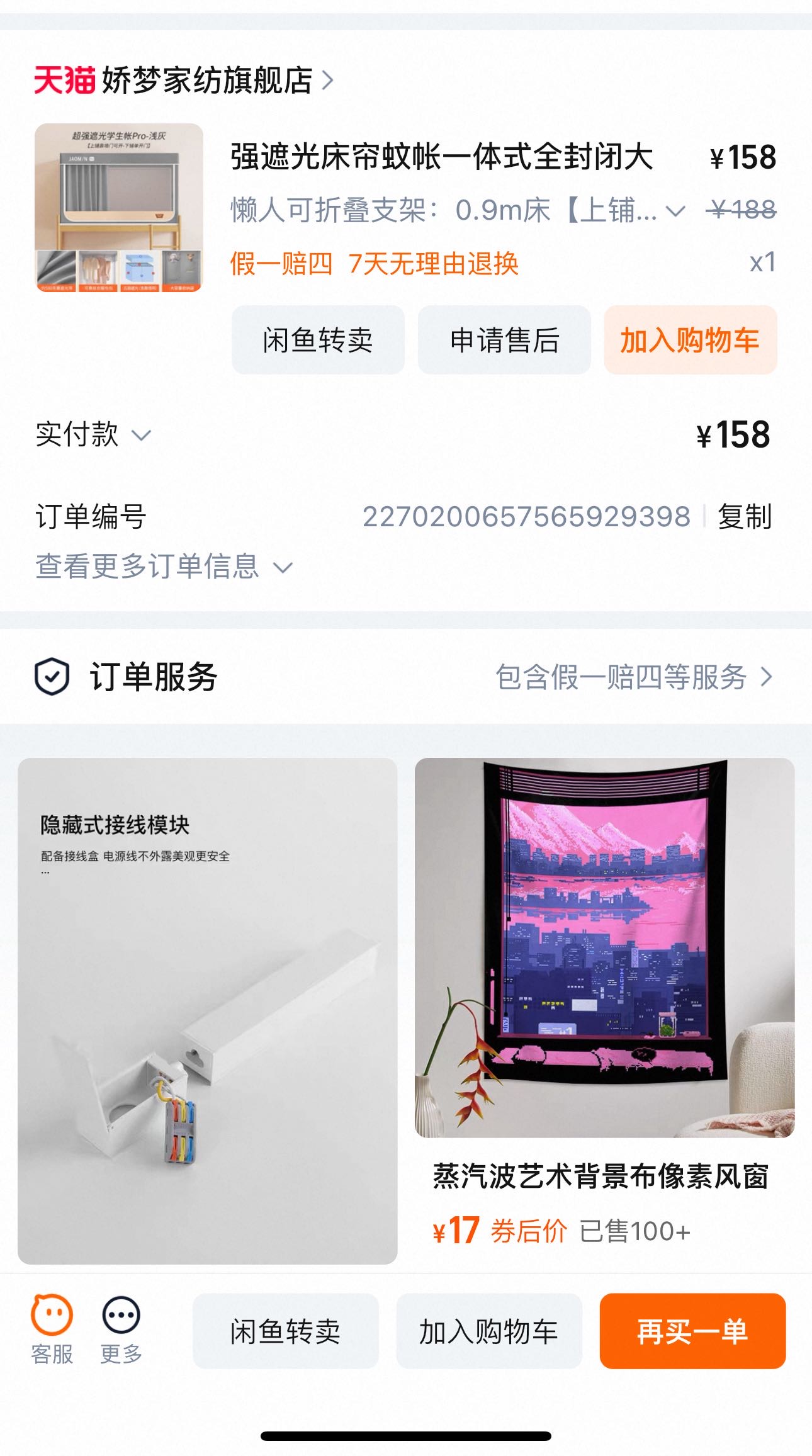Open the 隐藏式接线模块 recommendation card

pos(208,1011)
